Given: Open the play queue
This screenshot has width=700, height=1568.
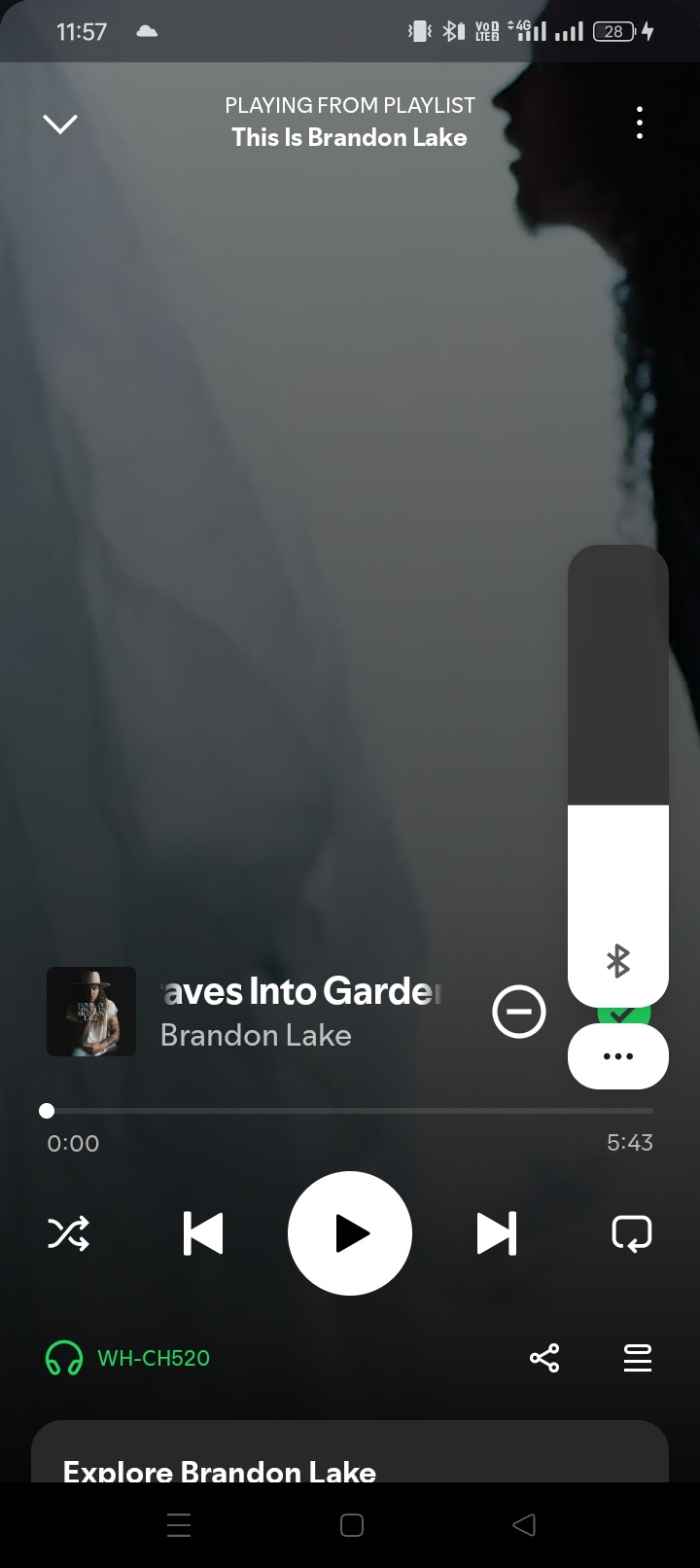Looking at the screenshot, I should 637,1358.
